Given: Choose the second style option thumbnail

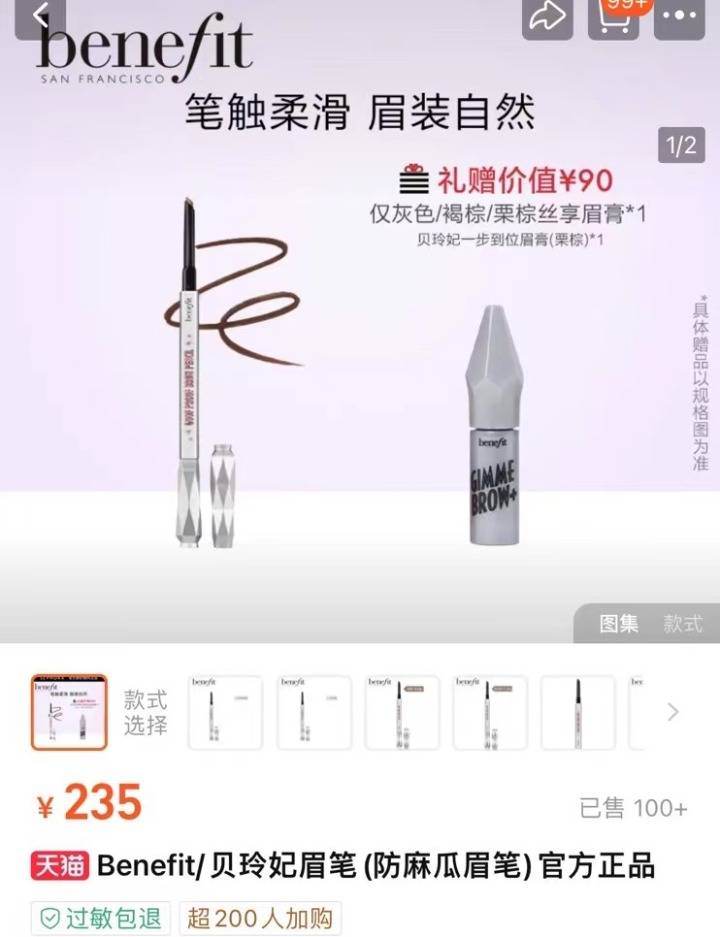Looking at the screenshot, I should point(313,712).
